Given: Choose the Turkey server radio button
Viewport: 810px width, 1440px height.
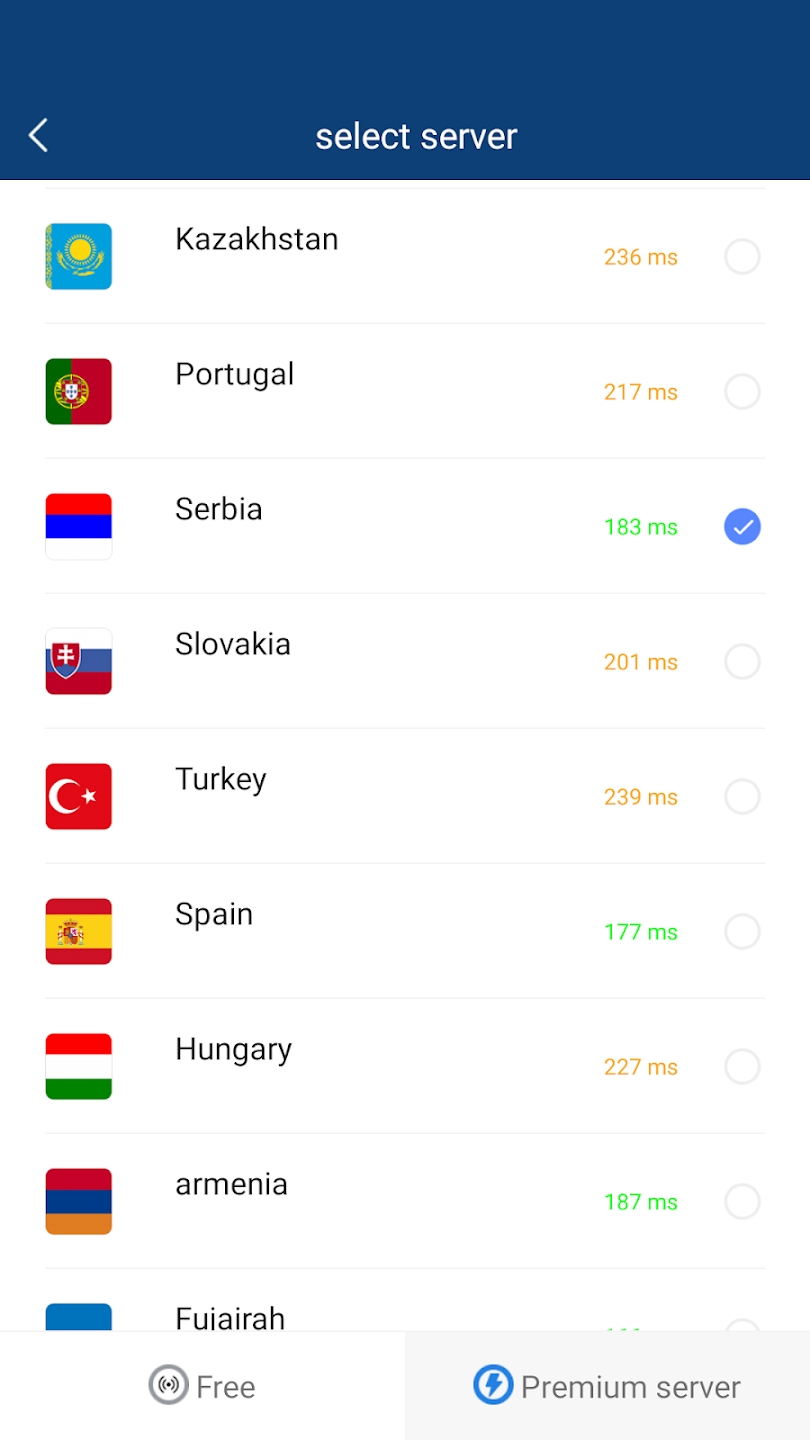Looking at the screenshot, I should [x=742, y=796].
